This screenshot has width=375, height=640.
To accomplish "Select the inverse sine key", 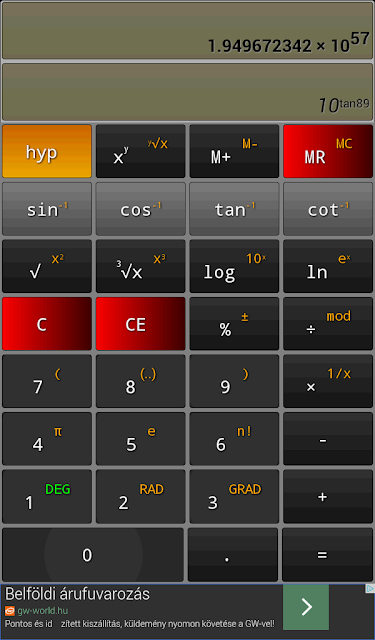I will pyautogui.click(x=47, y=209).
